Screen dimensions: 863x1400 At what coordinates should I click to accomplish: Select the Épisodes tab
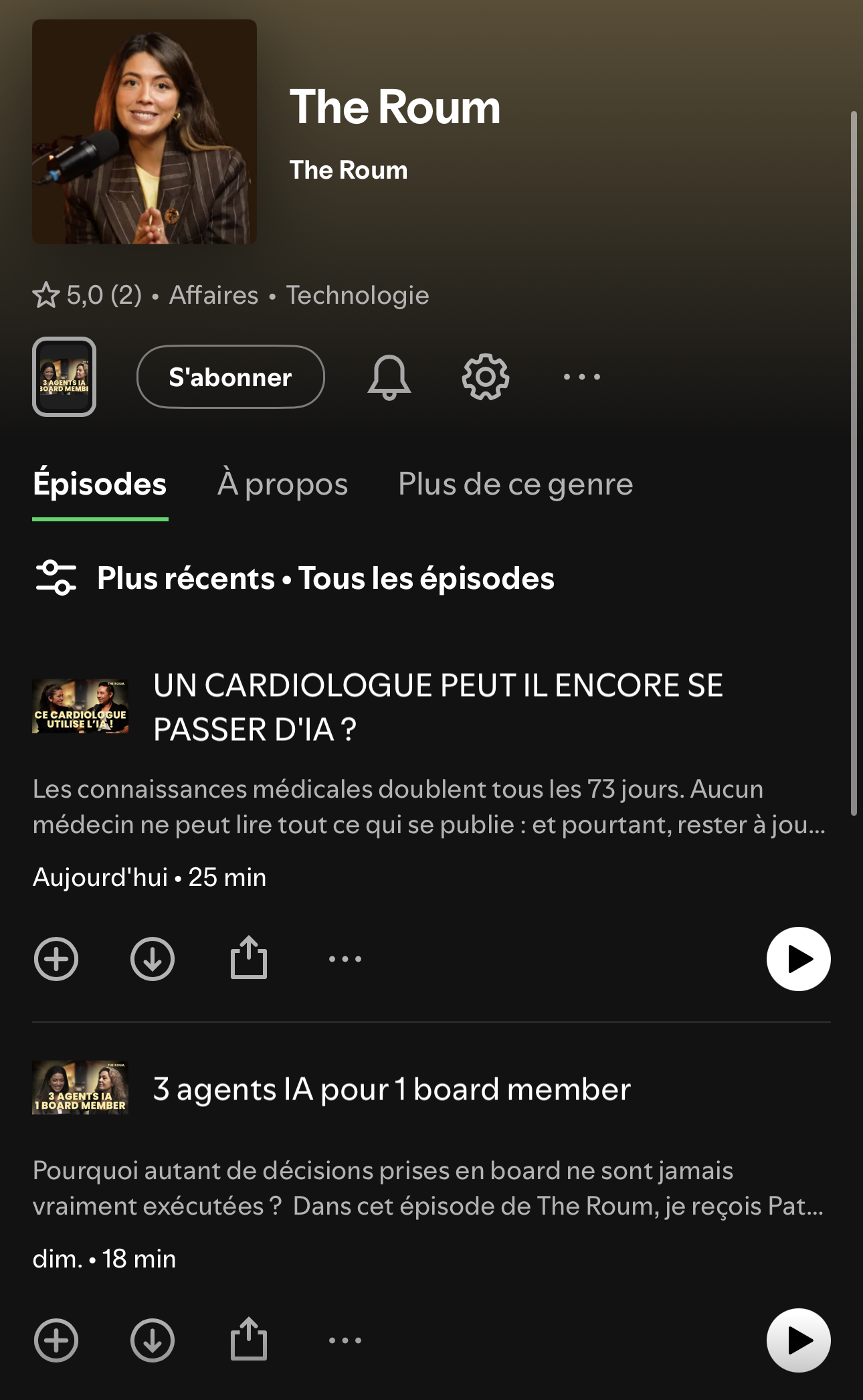point(100,484)
